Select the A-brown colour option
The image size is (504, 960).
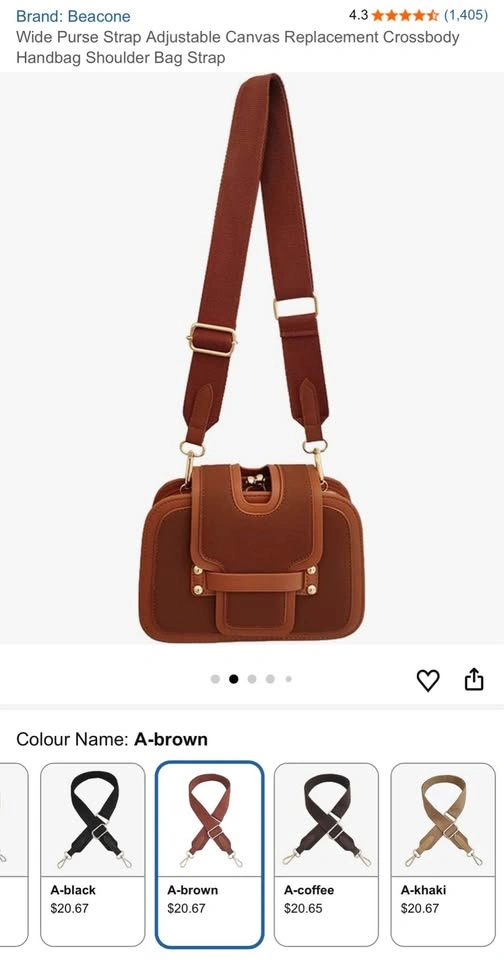pos(209,855)
